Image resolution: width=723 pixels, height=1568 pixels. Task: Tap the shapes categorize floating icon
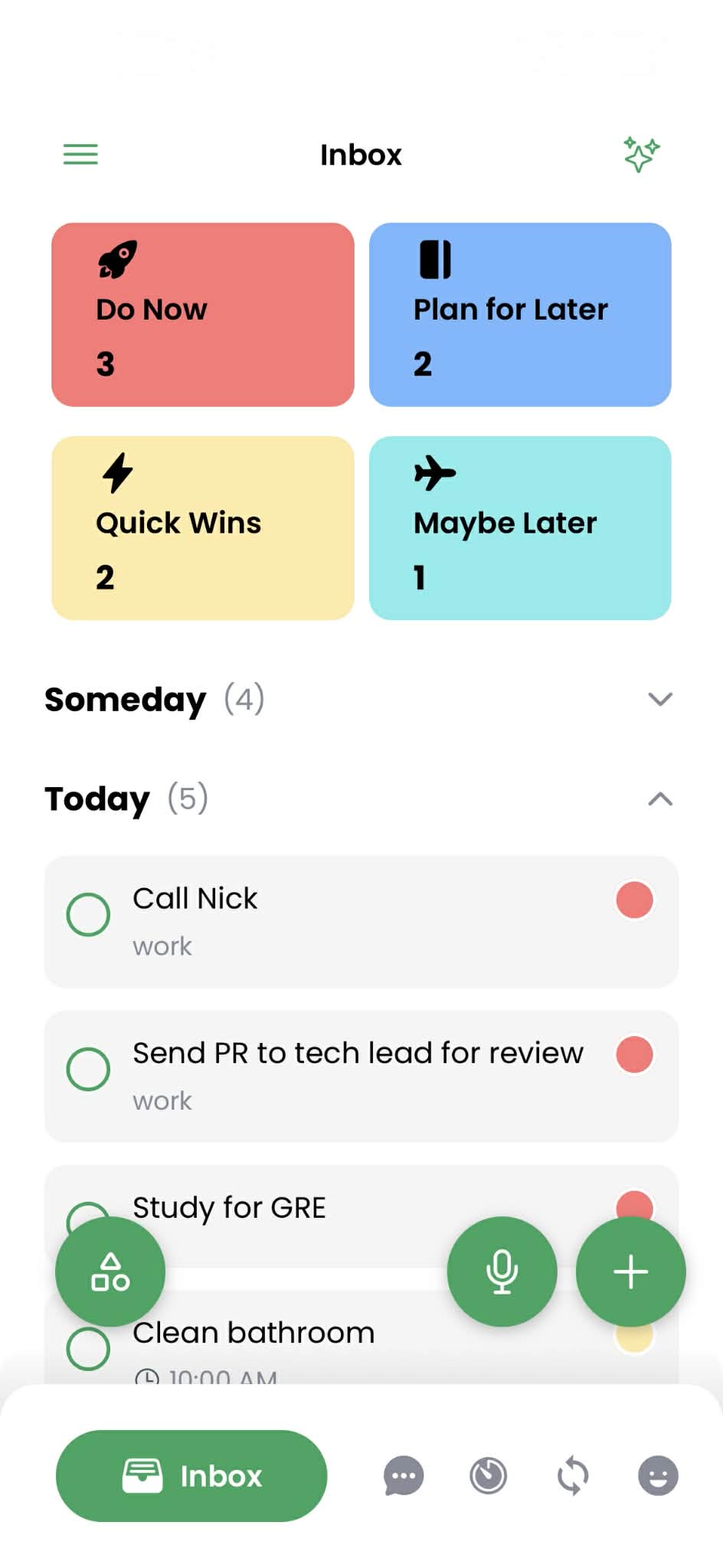click(x=110, y=1271)
